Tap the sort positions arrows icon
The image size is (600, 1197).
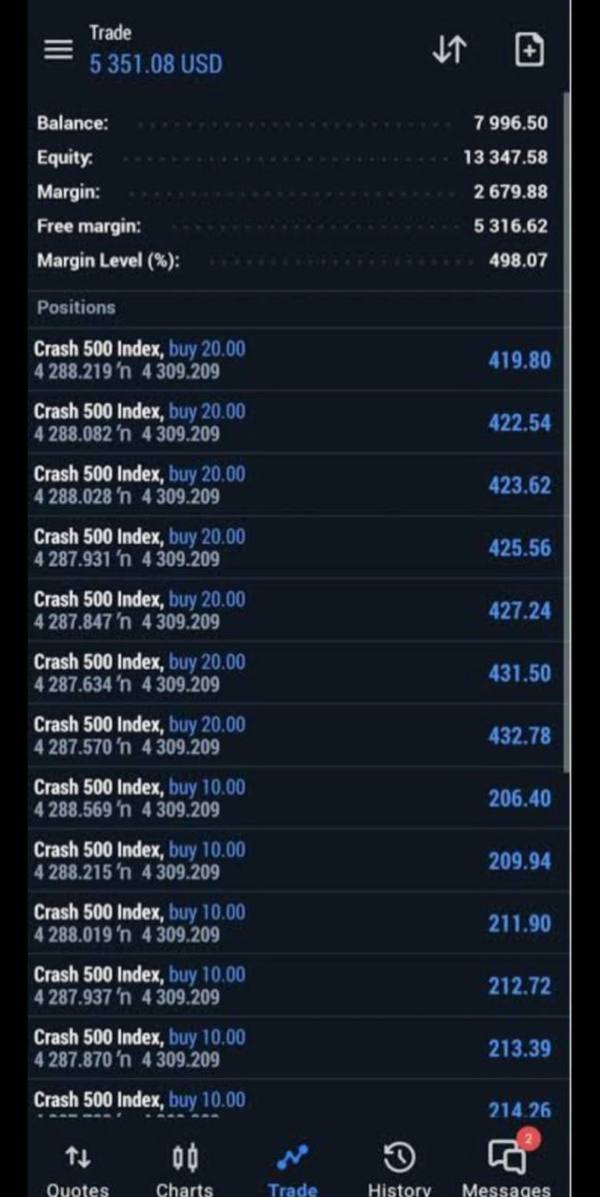(449, 50)
